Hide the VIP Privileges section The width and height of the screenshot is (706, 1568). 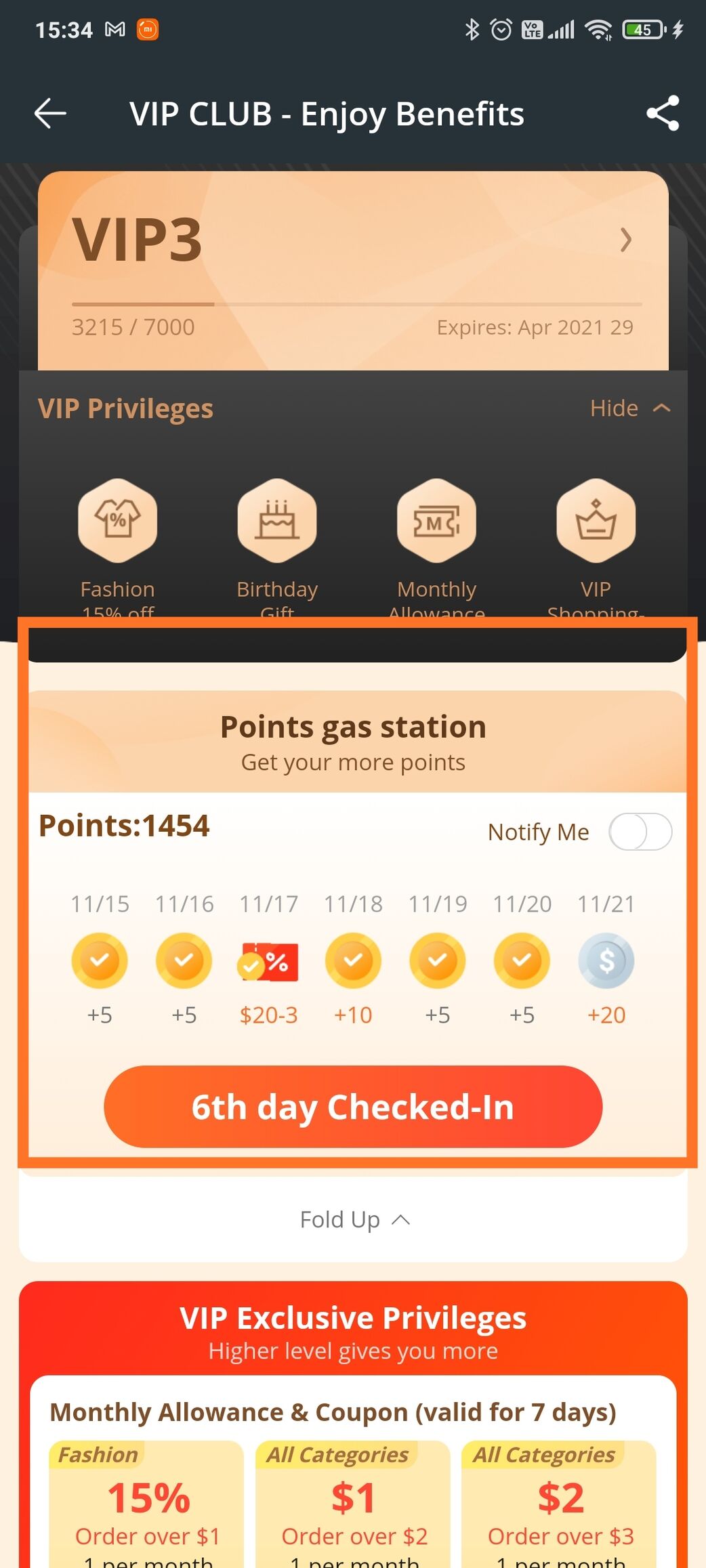pyautogui.click(x=630, y=408)
